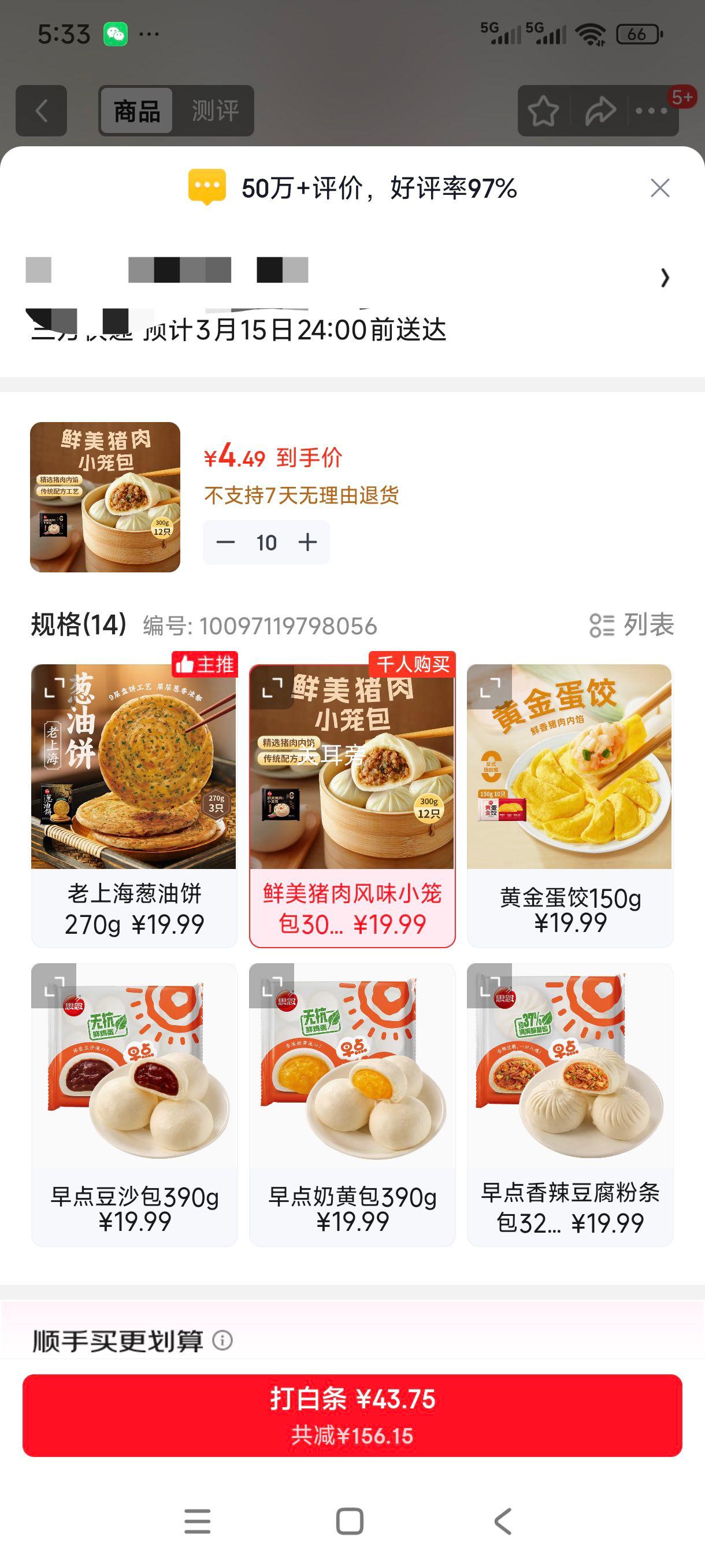Image resolution: width=705 pixels, height=1568 pixels.
Task: Increase the quantity with the plus button
Action: pyautogui.click(x=308, y=542)
